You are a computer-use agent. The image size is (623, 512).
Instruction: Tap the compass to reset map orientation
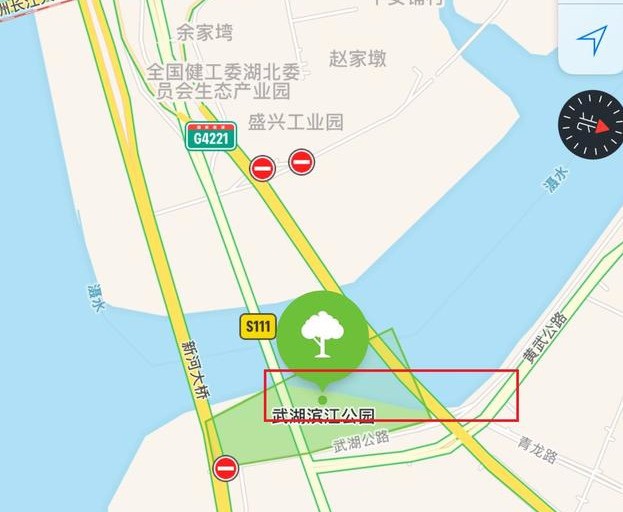(590, 123)
